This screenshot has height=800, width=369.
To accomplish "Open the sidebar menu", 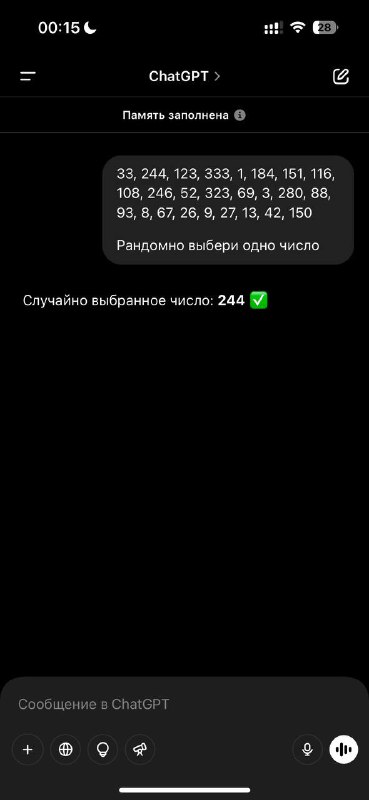I will coord(28,77).
